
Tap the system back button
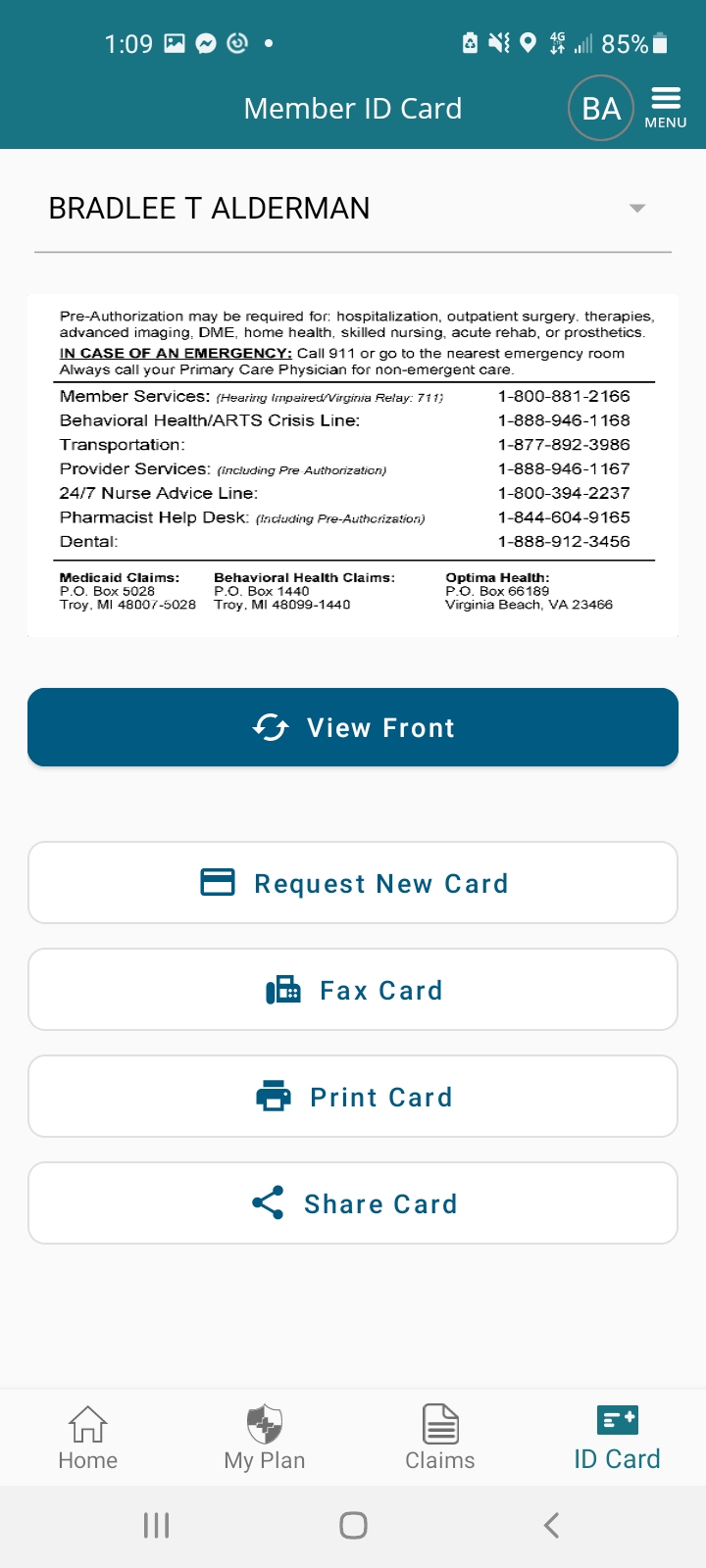[551, 1525]
